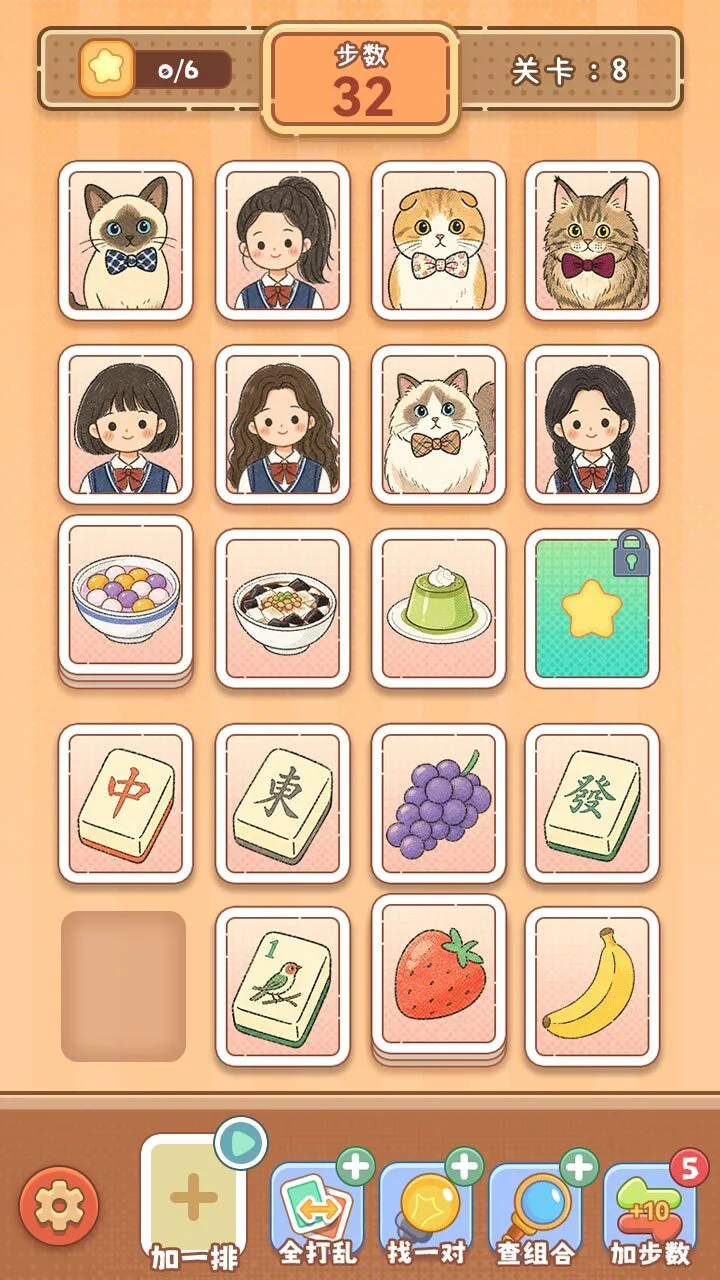Select the Siamese cat tile
This screenshot has width=720, height=1280.
[x=125, y=241]
